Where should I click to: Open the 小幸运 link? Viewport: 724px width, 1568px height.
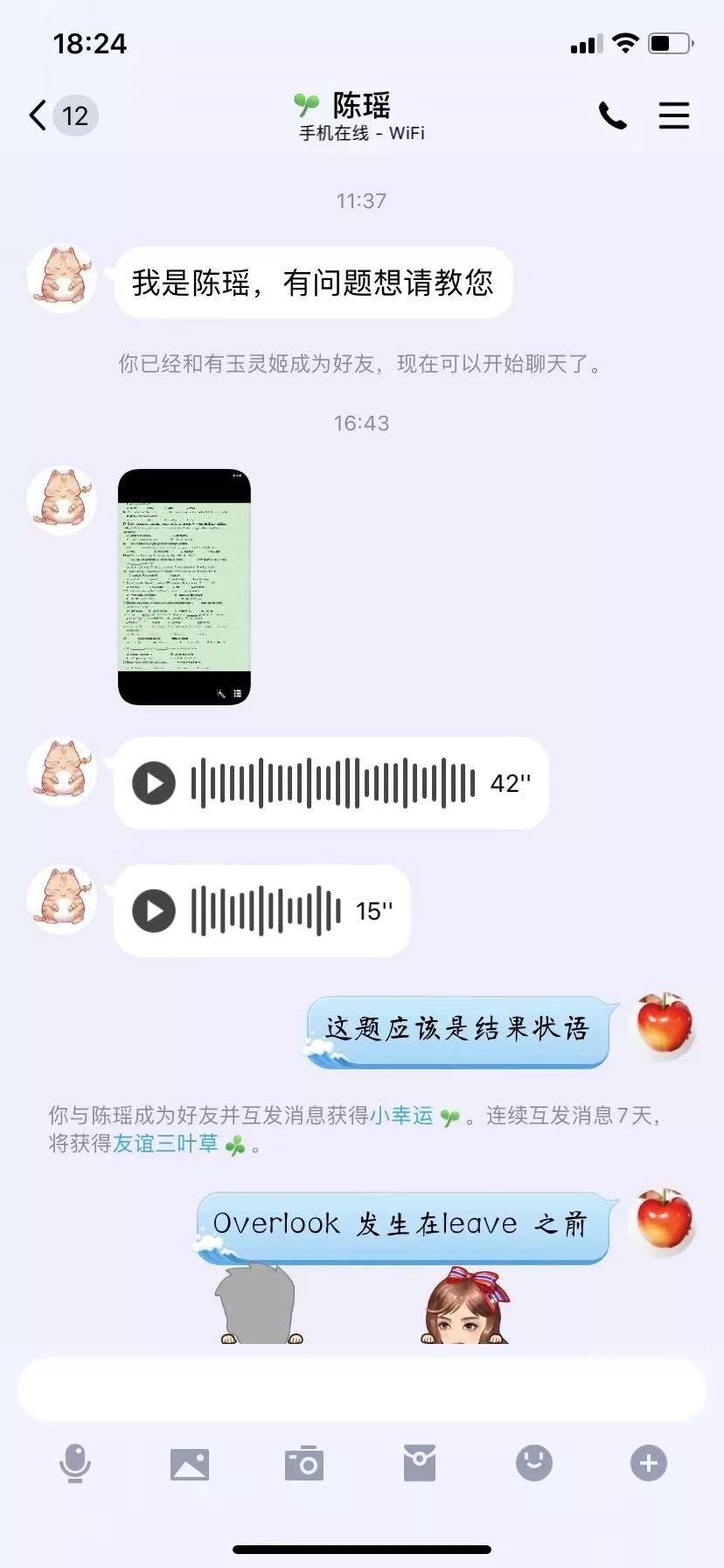(x=402, y=1116)
